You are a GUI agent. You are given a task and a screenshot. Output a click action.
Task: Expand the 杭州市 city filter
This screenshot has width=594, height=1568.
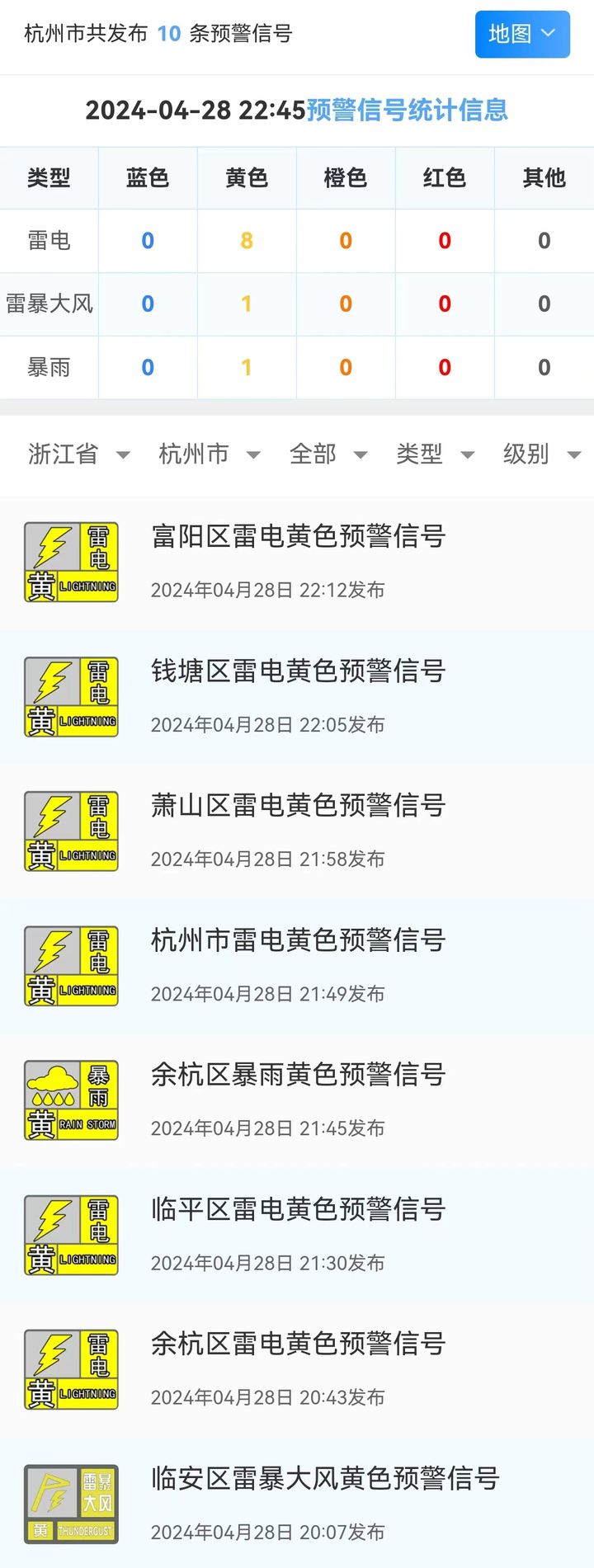tap(209, 454)
